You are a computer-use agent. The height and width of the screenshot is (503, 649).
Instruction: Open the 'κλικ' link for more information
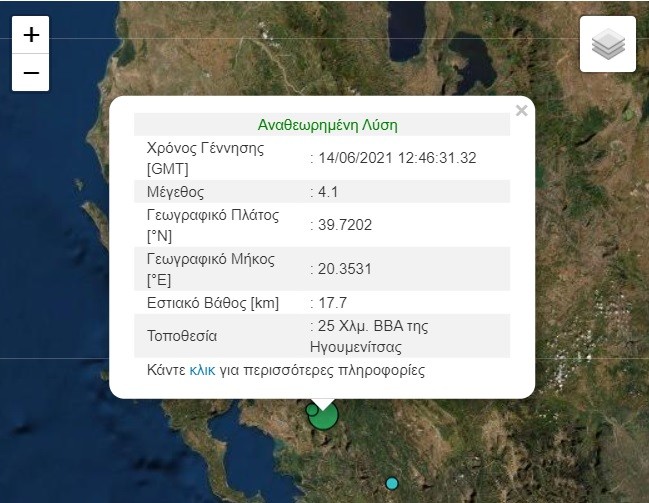coord(202,370)
